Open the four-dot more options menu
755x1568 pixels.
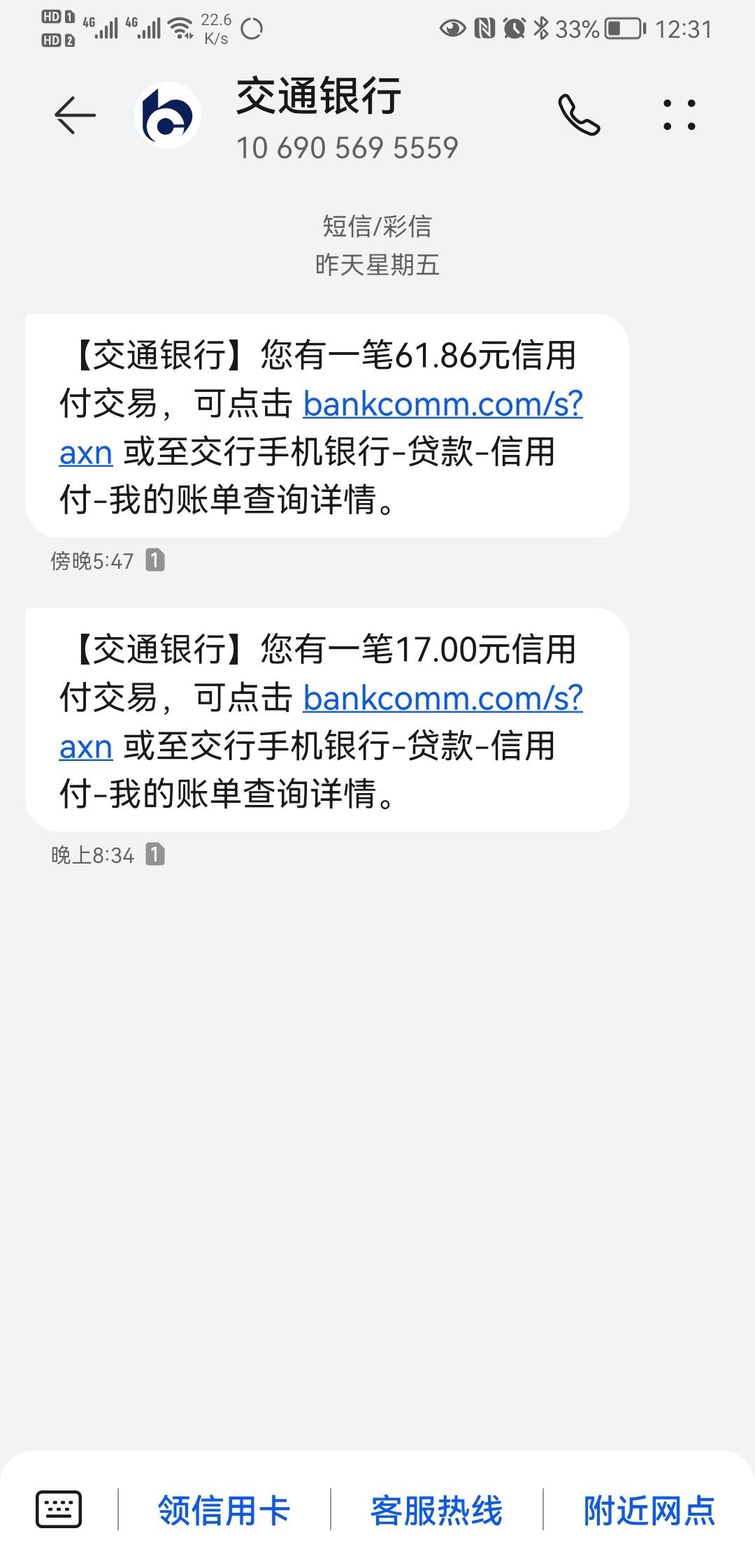(x=679, y=115)
